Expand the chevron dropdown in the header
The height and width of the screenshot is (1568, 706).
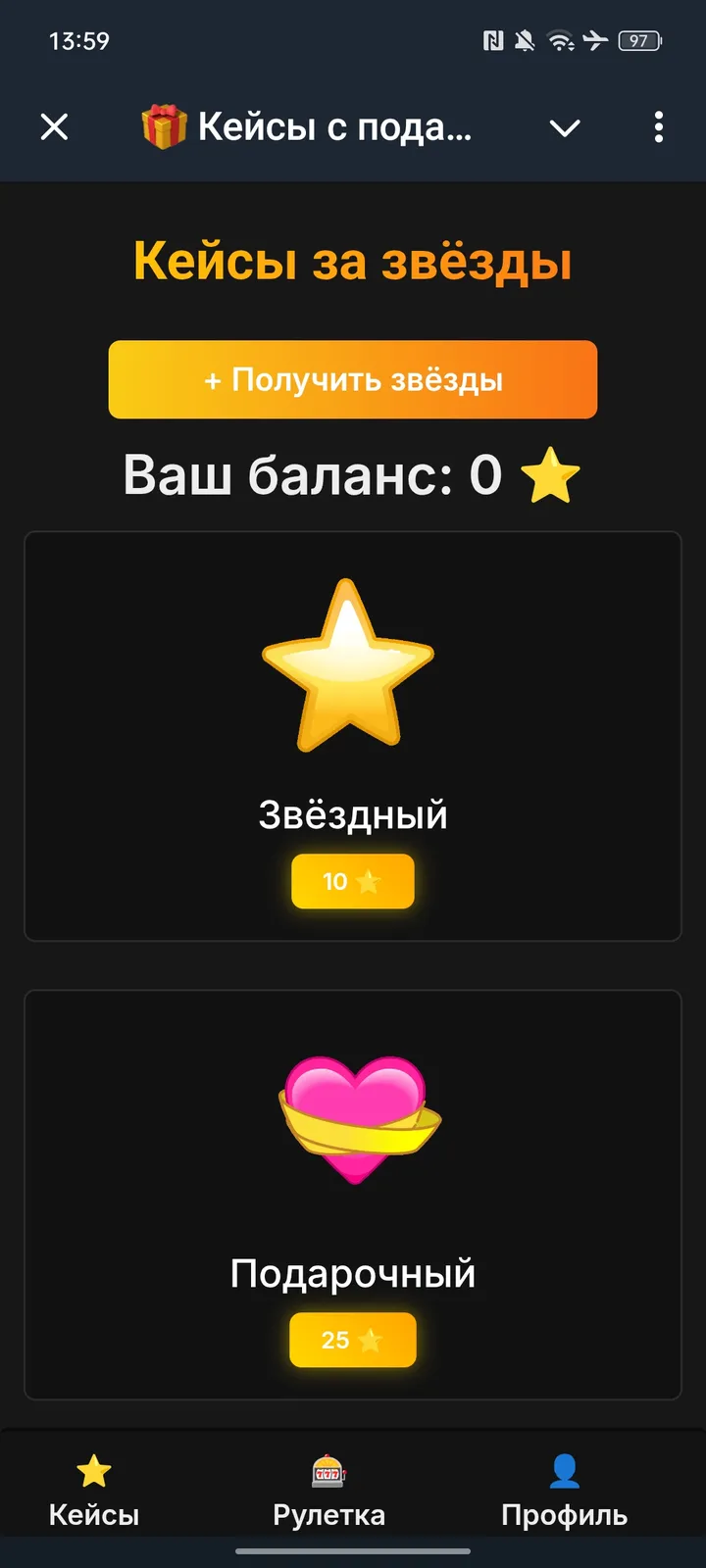[565, 127]
